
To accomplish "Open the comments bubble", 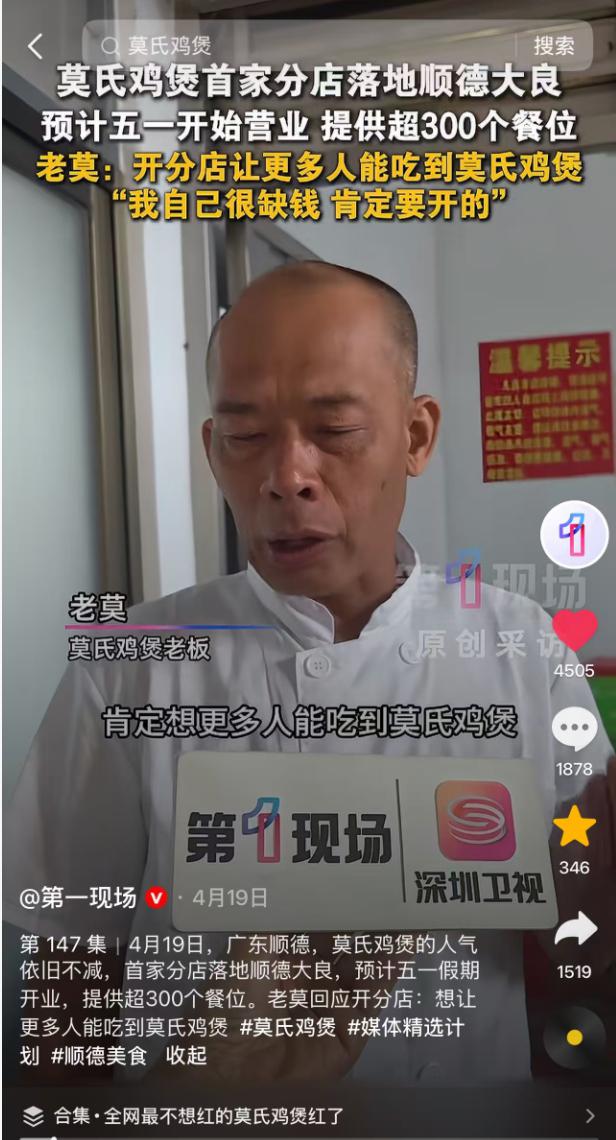I will (574, 728).
